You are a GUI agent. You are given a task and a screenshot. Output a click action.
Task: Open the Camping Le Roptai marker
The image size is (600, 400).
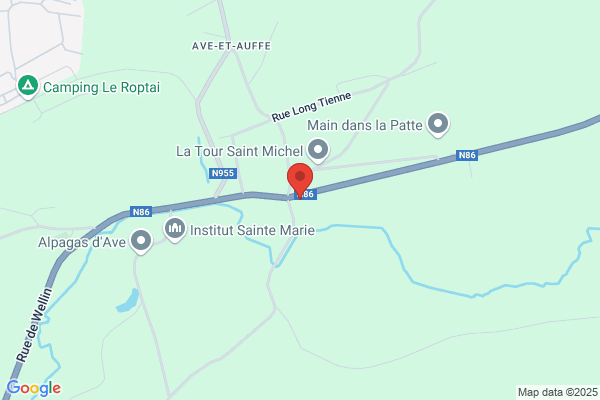tap(28, 87)
